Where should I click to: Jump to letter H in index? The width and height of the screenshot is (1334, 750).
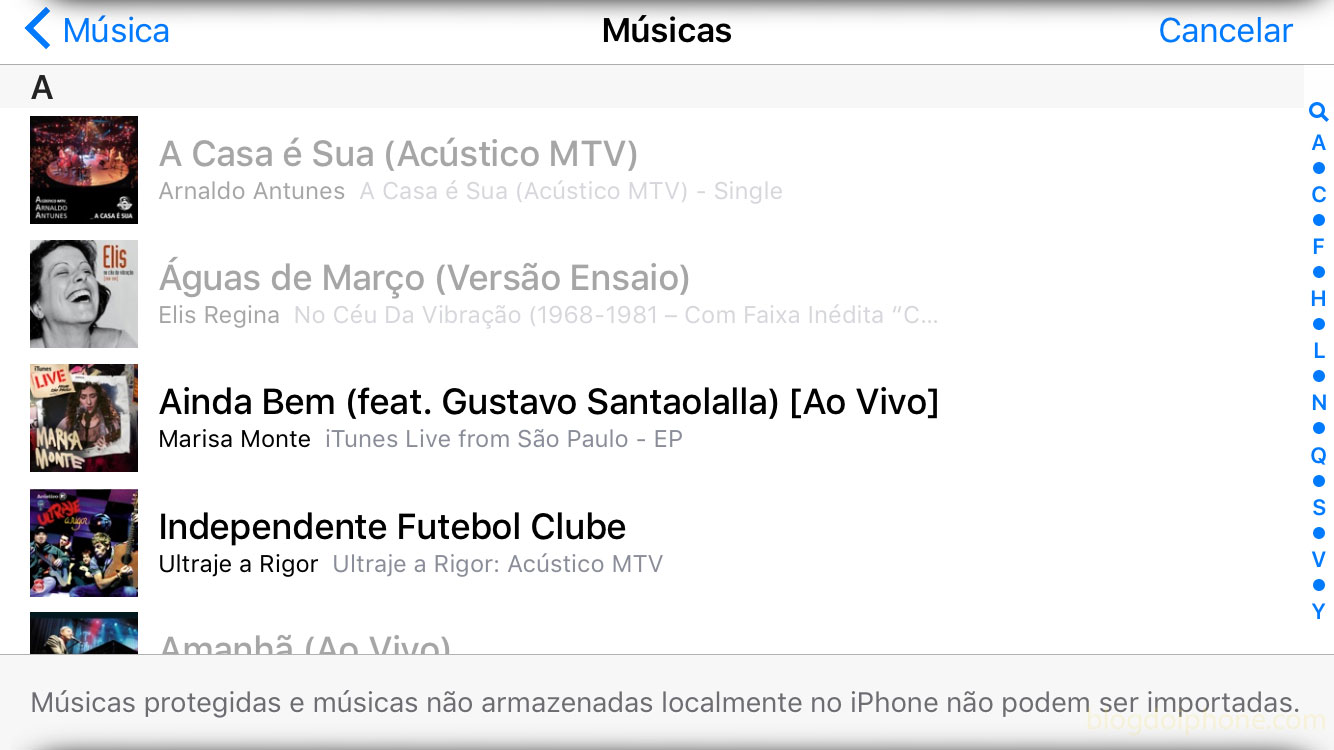click(1318, 298)
